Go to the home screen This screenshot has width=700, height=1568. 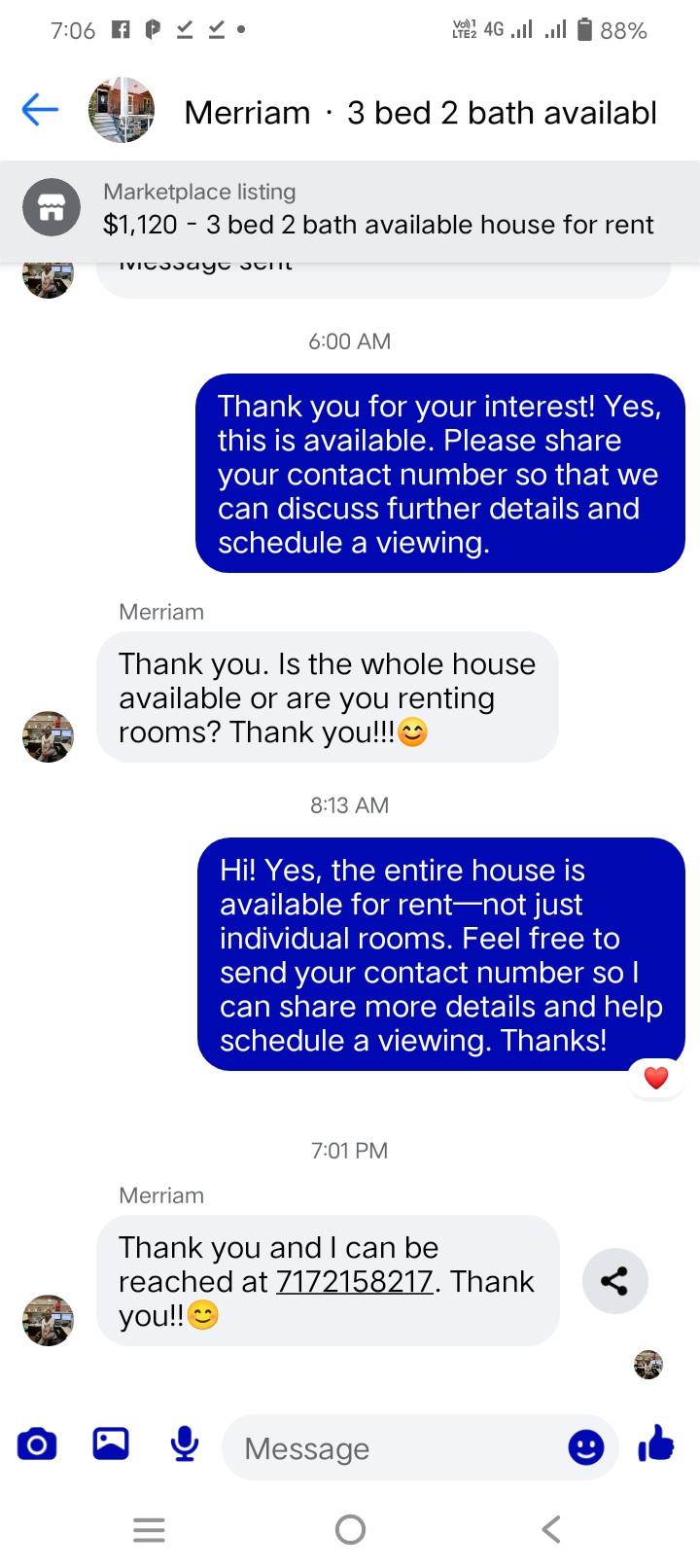point(350,1530)
